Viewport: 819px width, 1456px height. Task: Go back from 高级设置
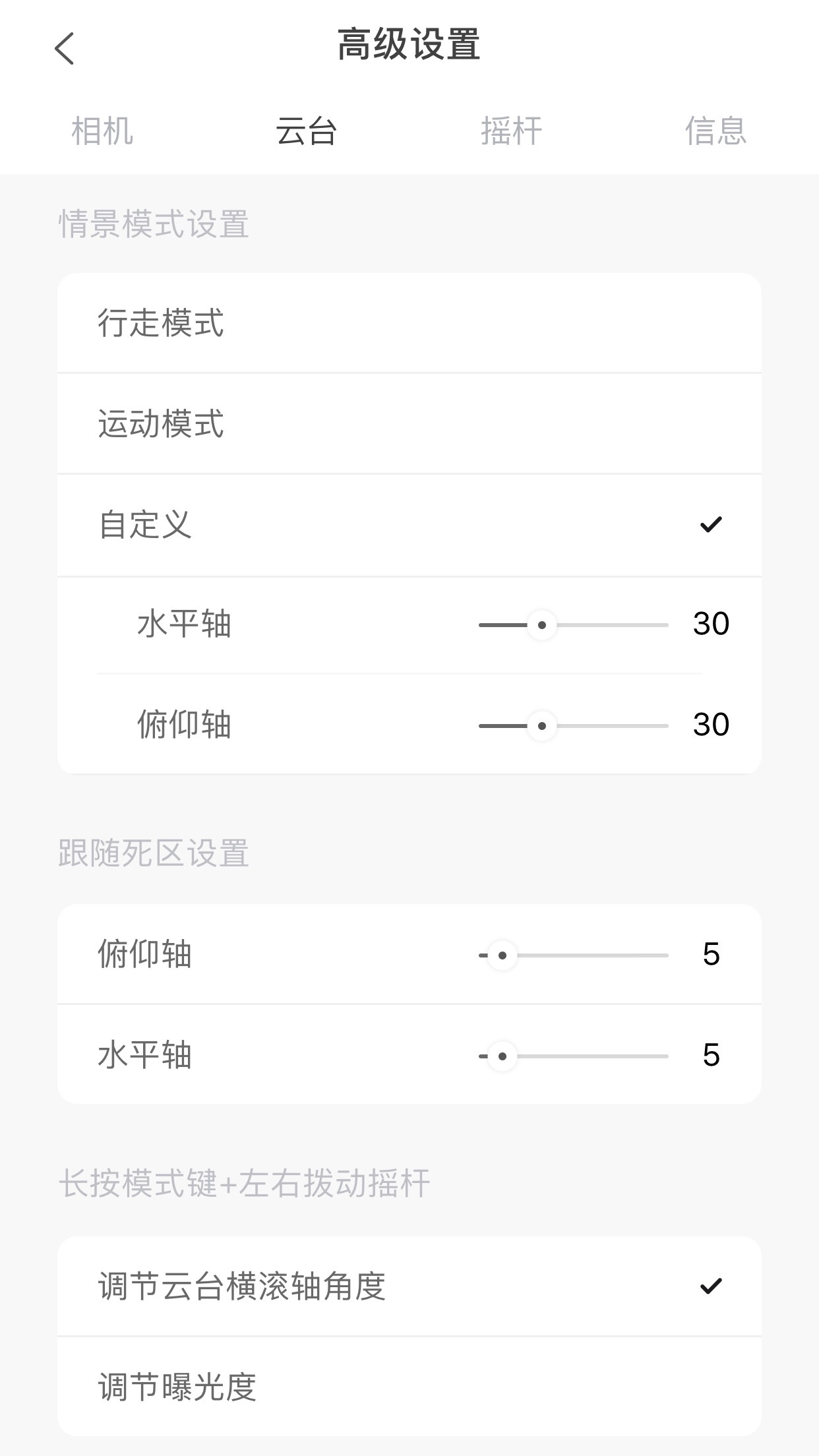[x=65, y=49]
